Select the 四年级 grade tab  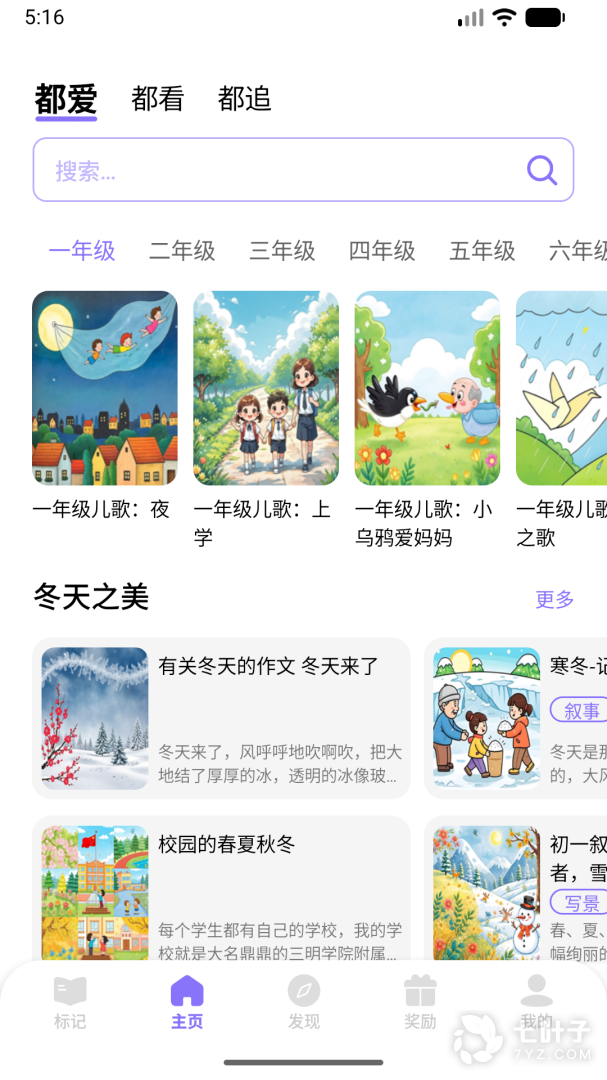(382, 251)
